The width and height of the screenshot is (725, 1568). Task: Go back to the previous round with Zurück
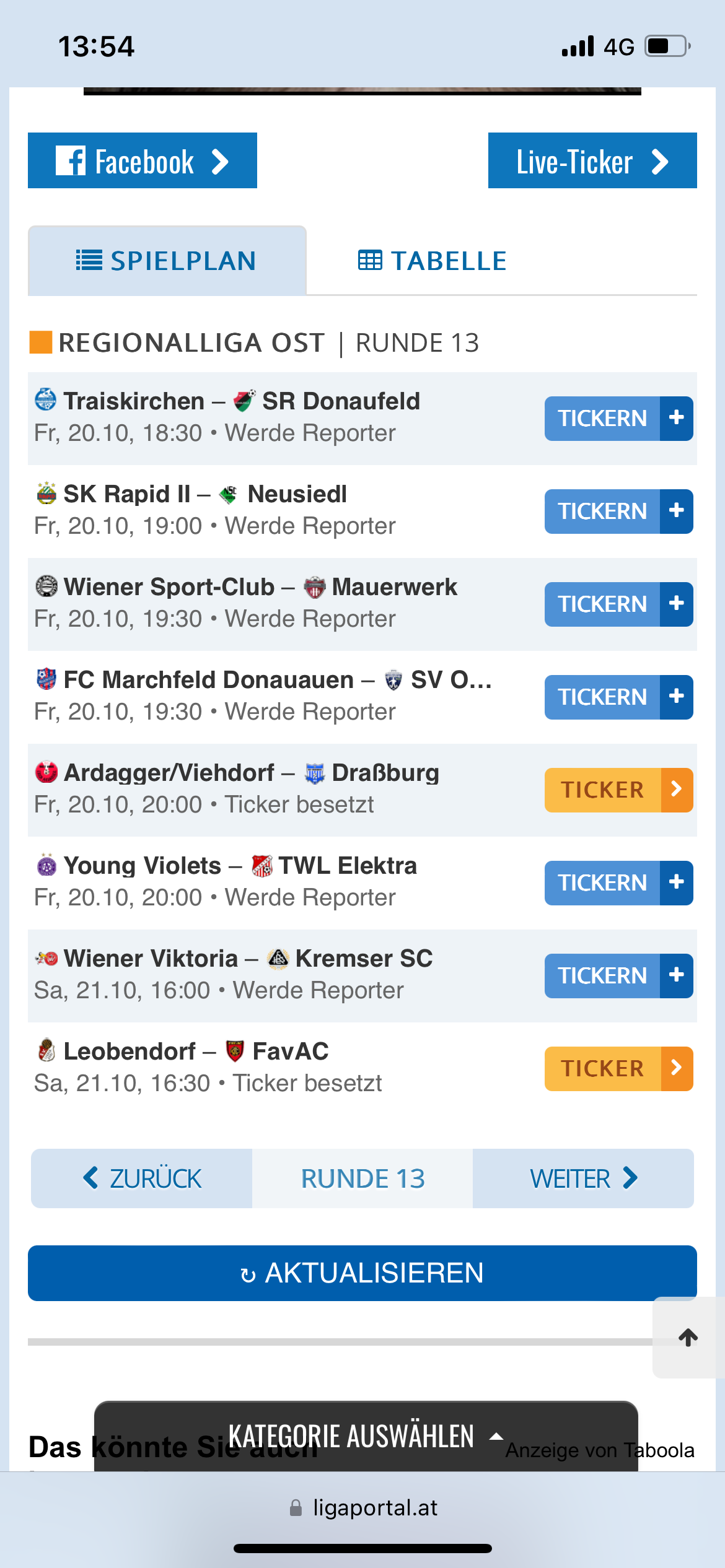pyautogui.click(x=142, y=1178)
